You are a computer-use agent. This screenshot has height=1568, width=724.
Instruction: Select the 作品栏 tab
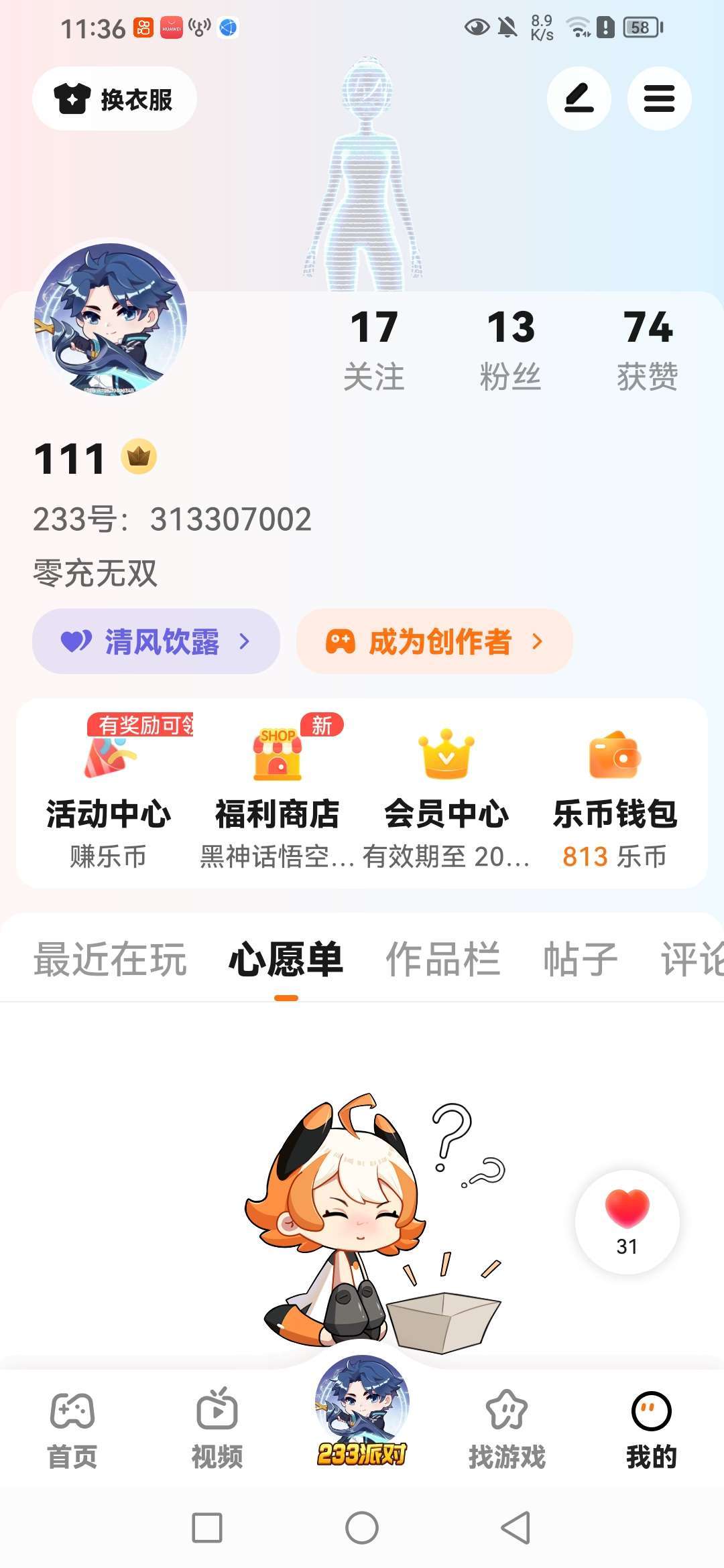[x=442, y=959]
